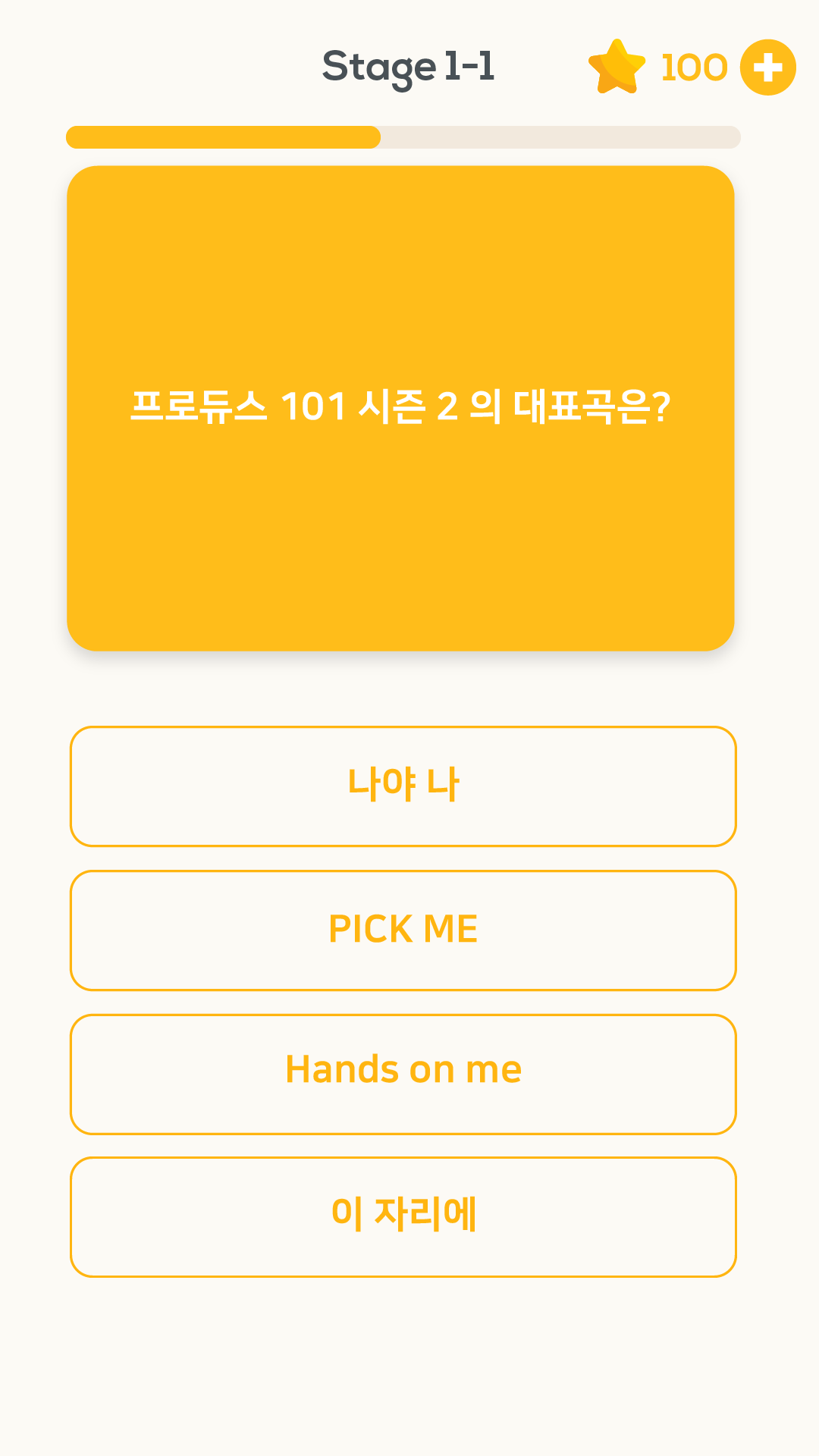819x1456 pixels.
Task: Click the star next to the 100 counter
Action: [617, 67]
